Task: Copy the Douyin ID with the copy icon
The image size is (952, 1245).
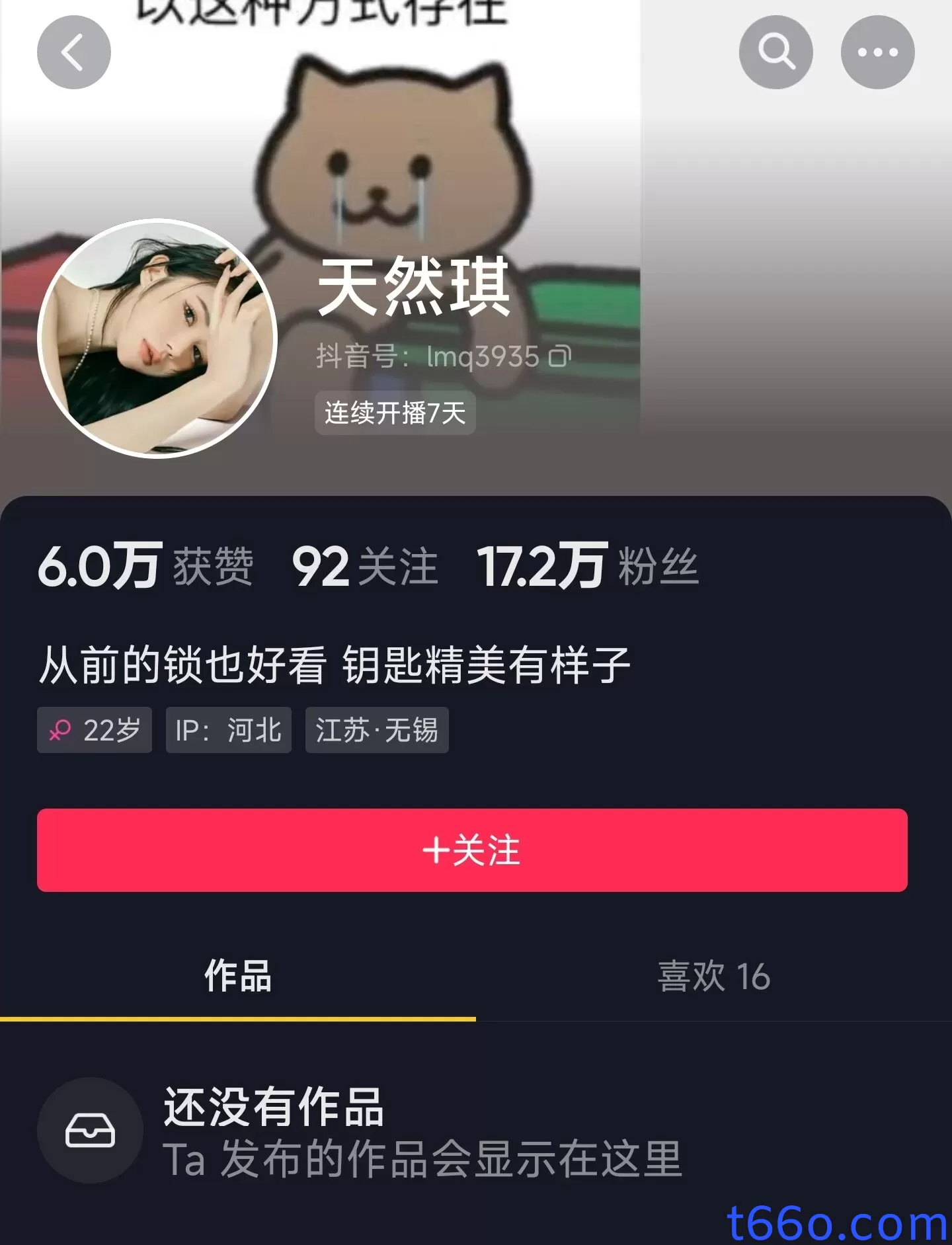Action: [559, 356]
